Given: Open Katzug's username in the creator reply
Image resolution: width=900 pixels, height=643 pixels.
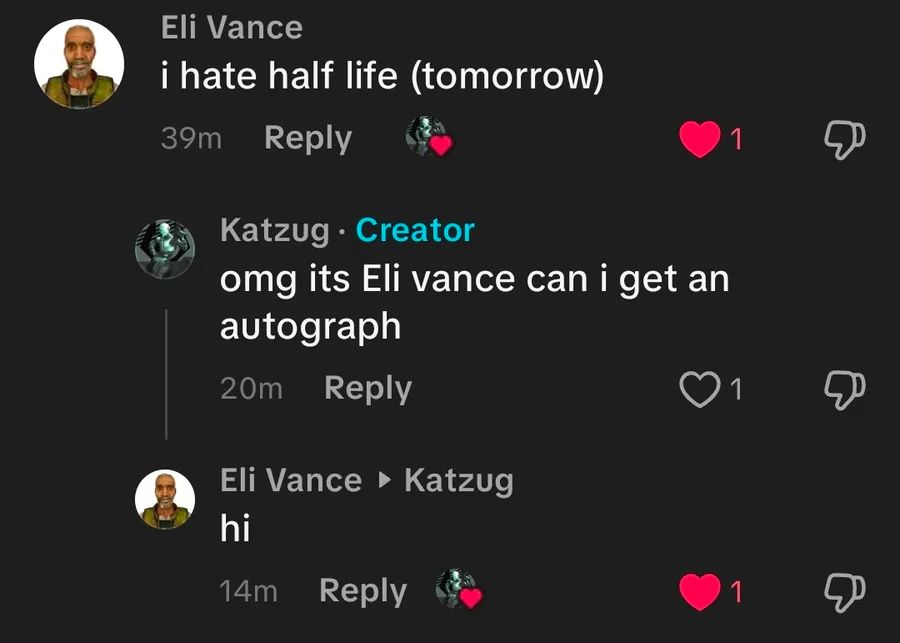Looking at the screenshot, I should [x=274, y=231].
